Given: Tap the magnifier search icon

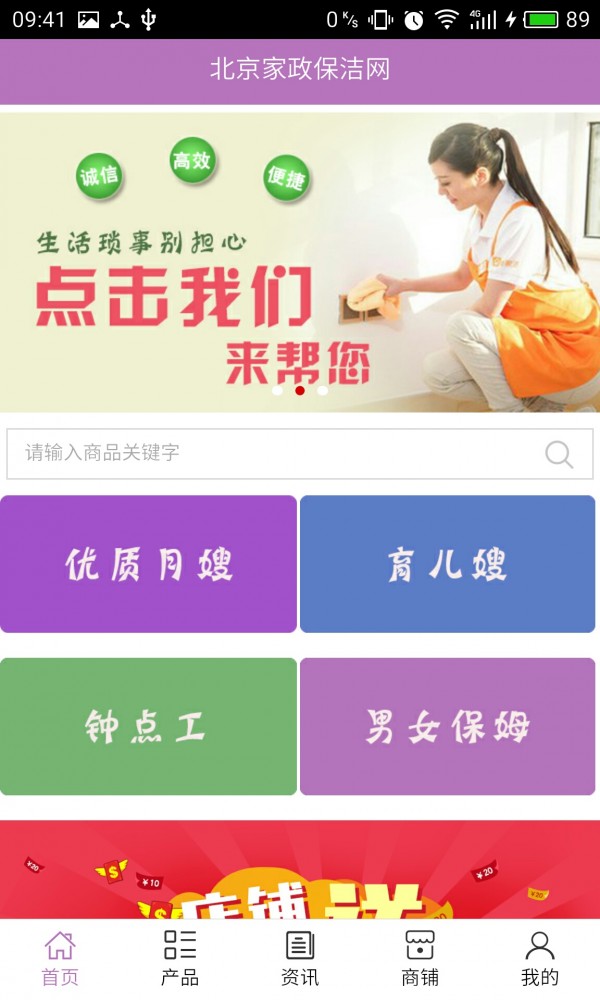Looking at the screenshot, I should 559,454.
